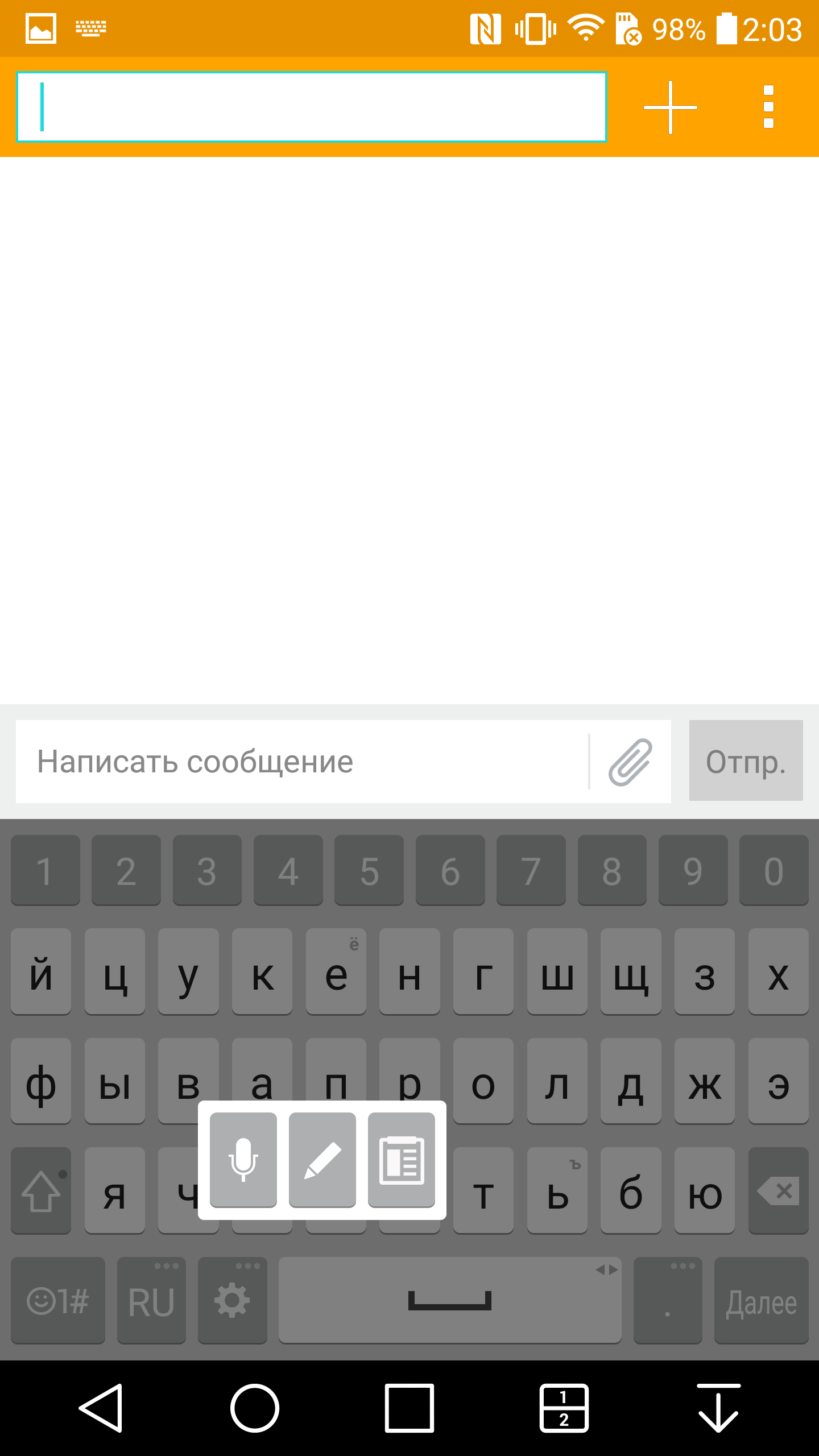The height and width of the screenshot is (1456, 819).
Task: Hide the keyboard with the down arrow
Action: point(718,1408)
